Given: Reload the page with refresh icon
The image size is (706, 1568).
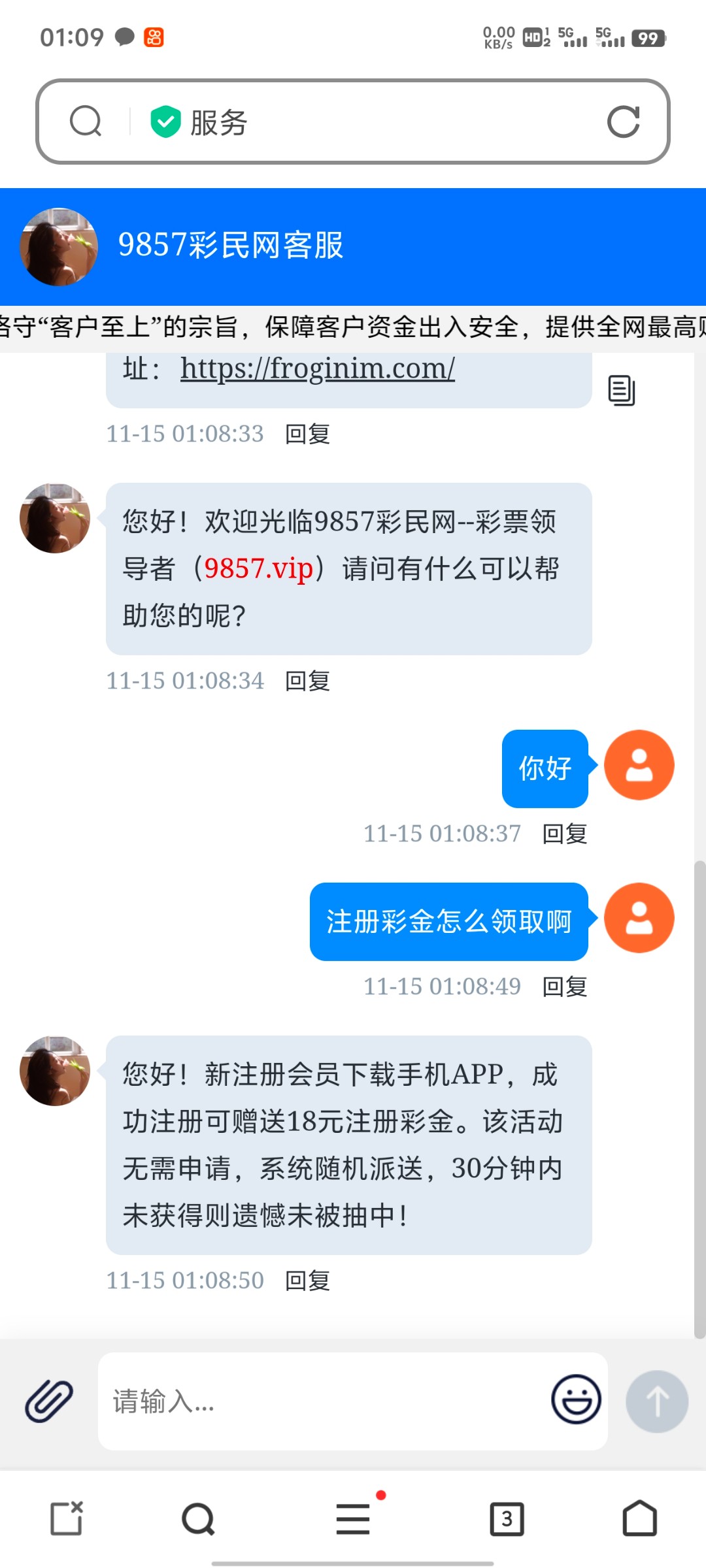Looking at the screenshot, I should pos(623,122).
